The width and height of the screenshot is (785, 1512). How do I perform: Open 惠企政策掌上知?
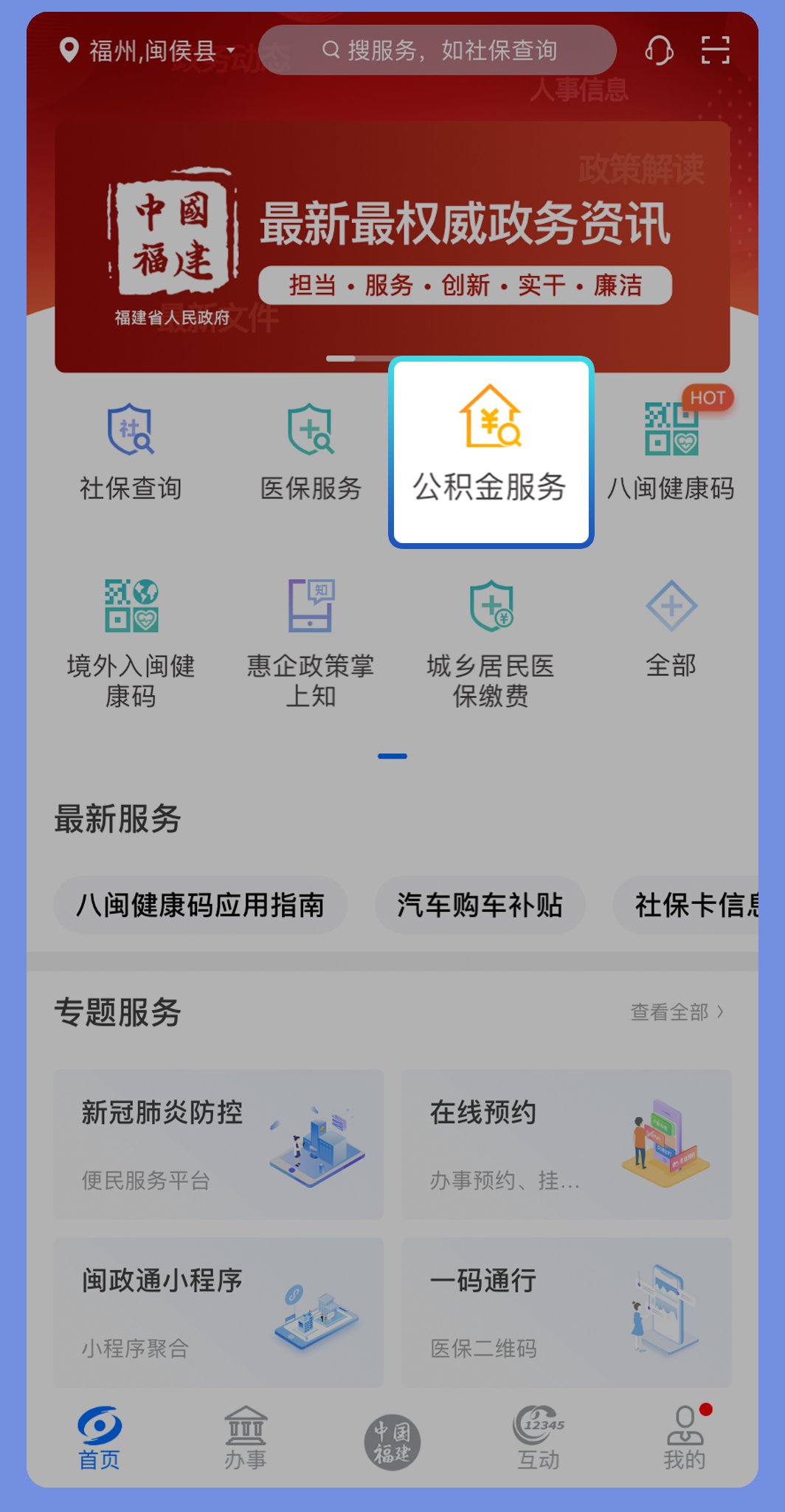point(311,643)
